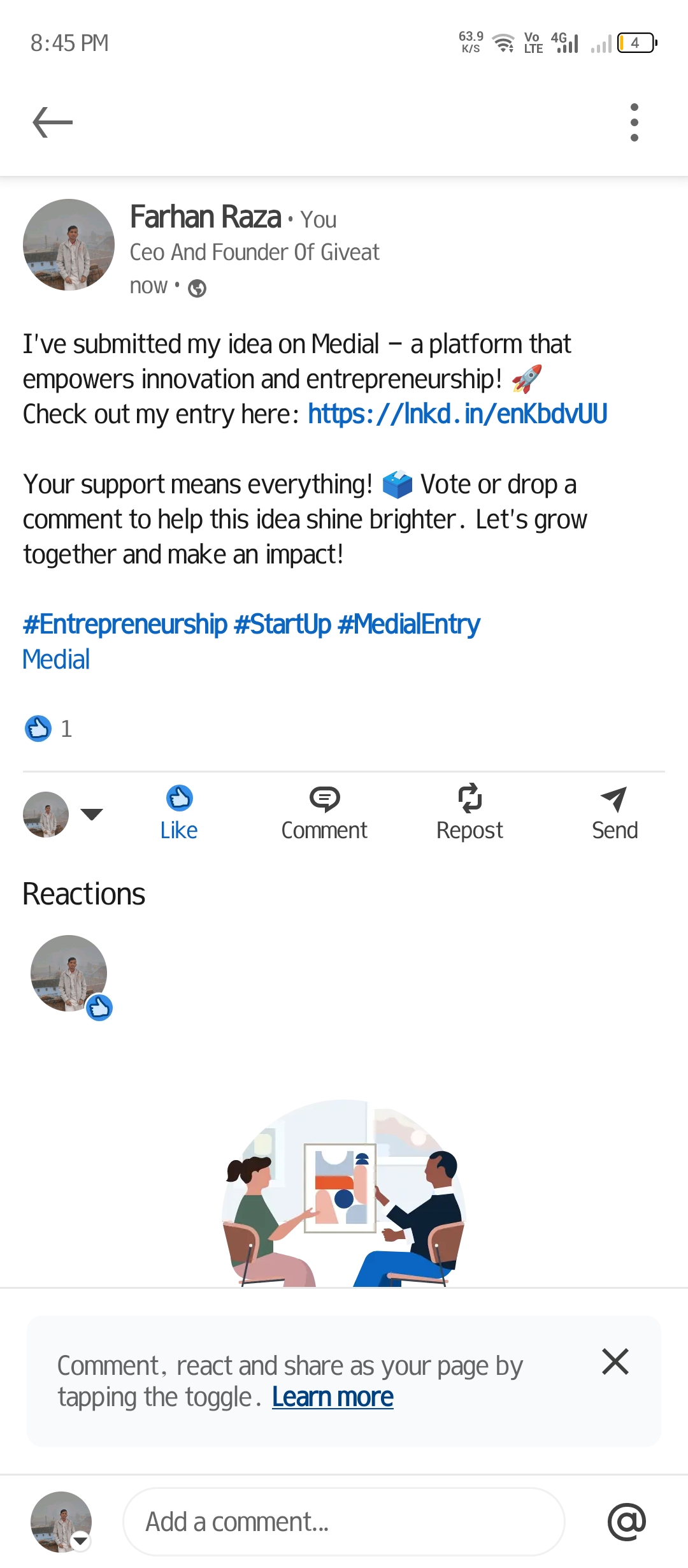Open the reactor's avatar under Reactions

point(69,973)
